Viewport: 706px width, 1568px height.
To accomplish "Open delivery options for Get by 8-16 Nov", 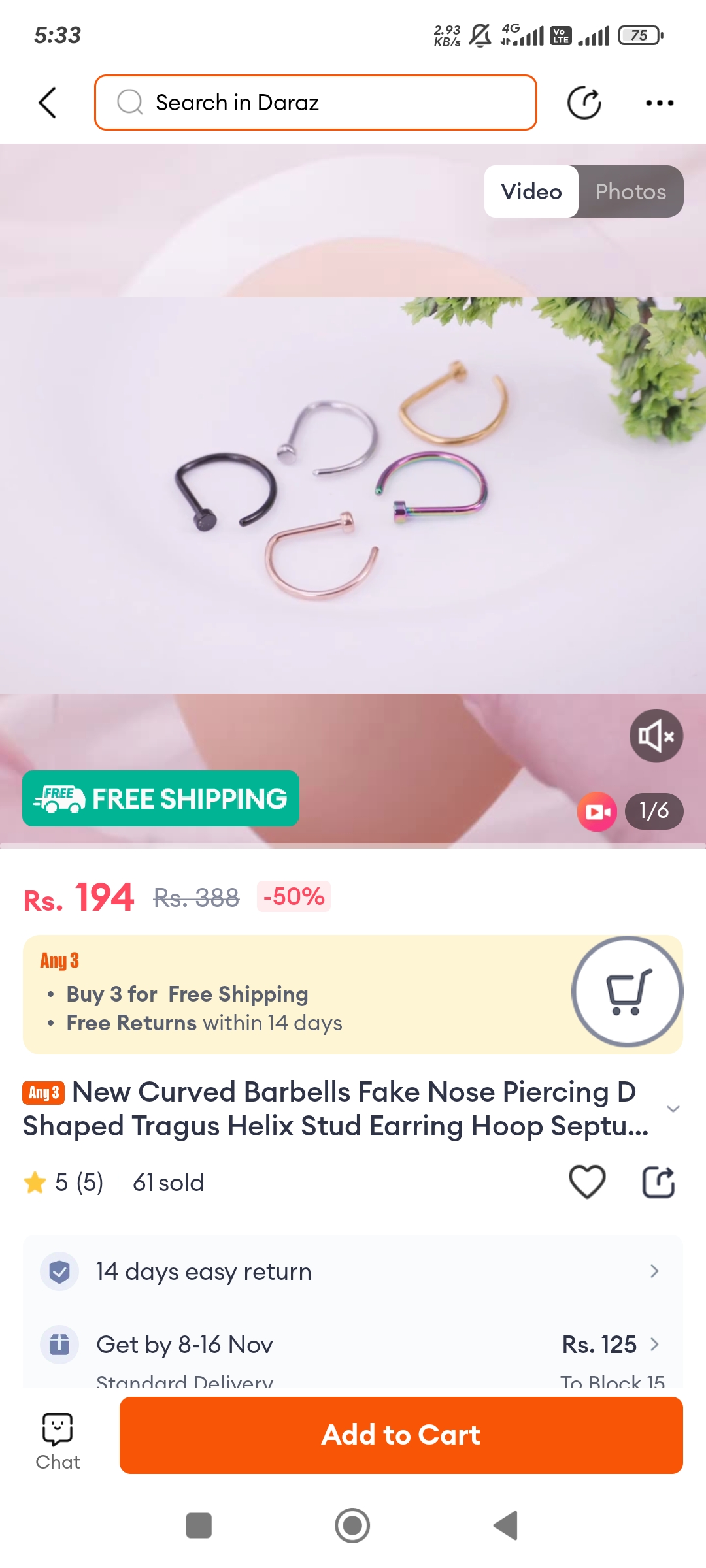I will coord(353,1345).
